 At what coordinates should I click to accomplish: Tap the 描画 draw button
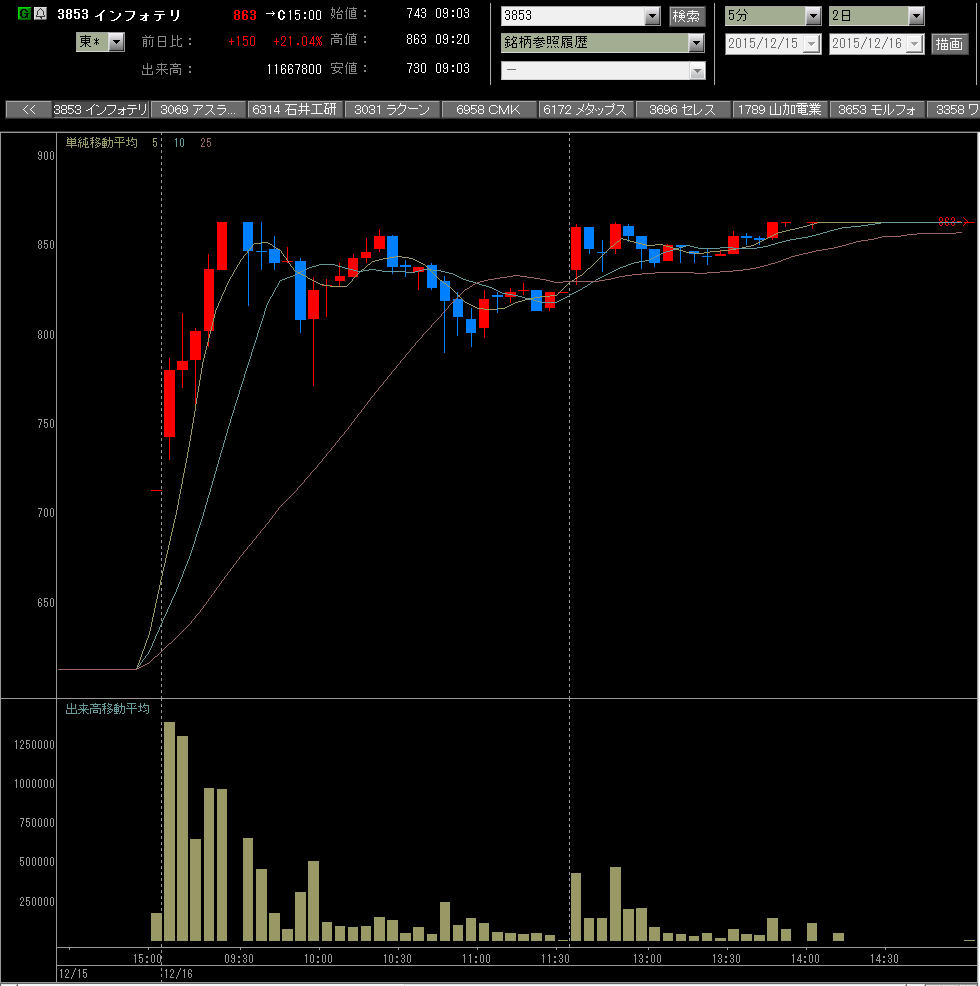[949, 43]
